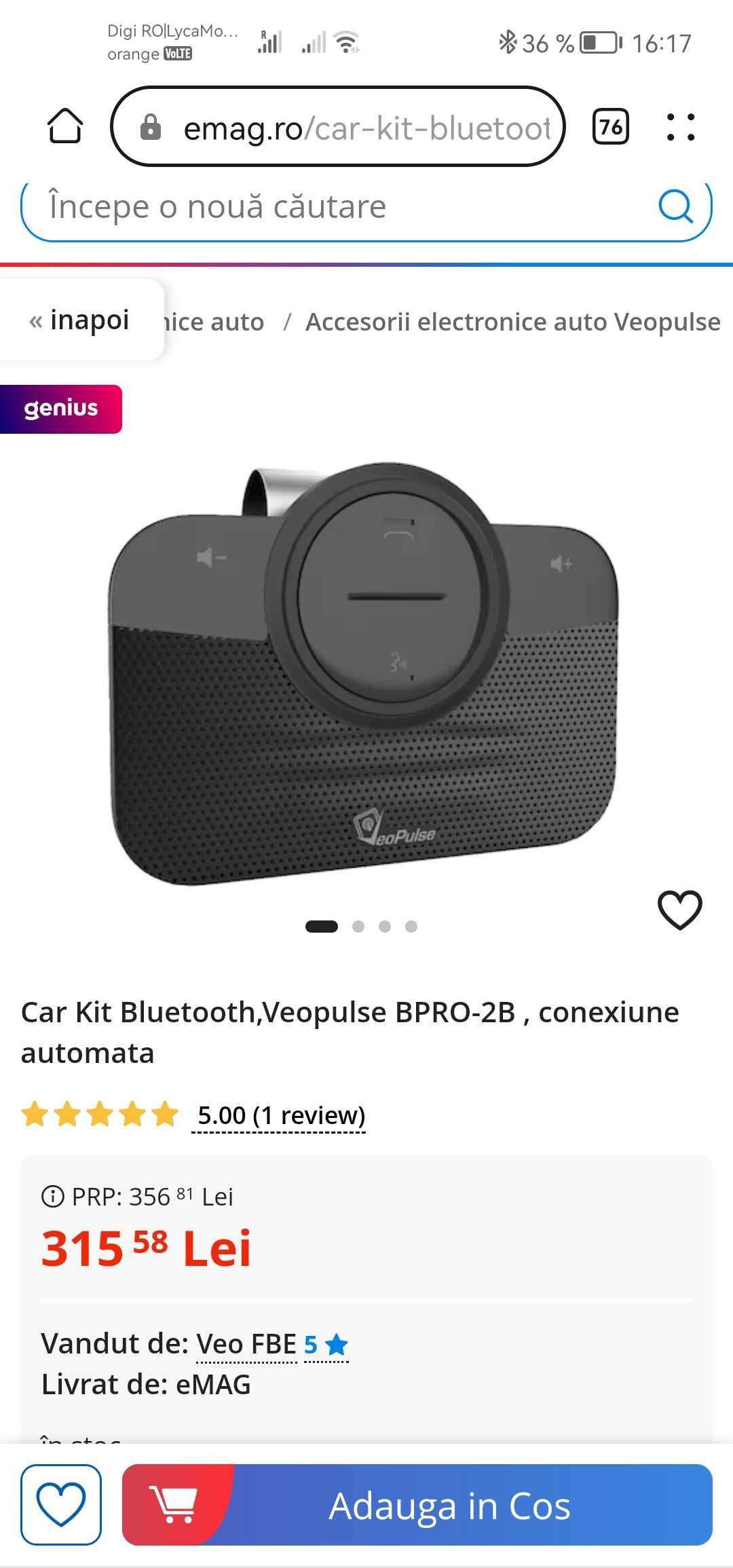Screen dimensions: 733x1568
Task: Open seller Veo FBE page
Action: [246, 1344]
